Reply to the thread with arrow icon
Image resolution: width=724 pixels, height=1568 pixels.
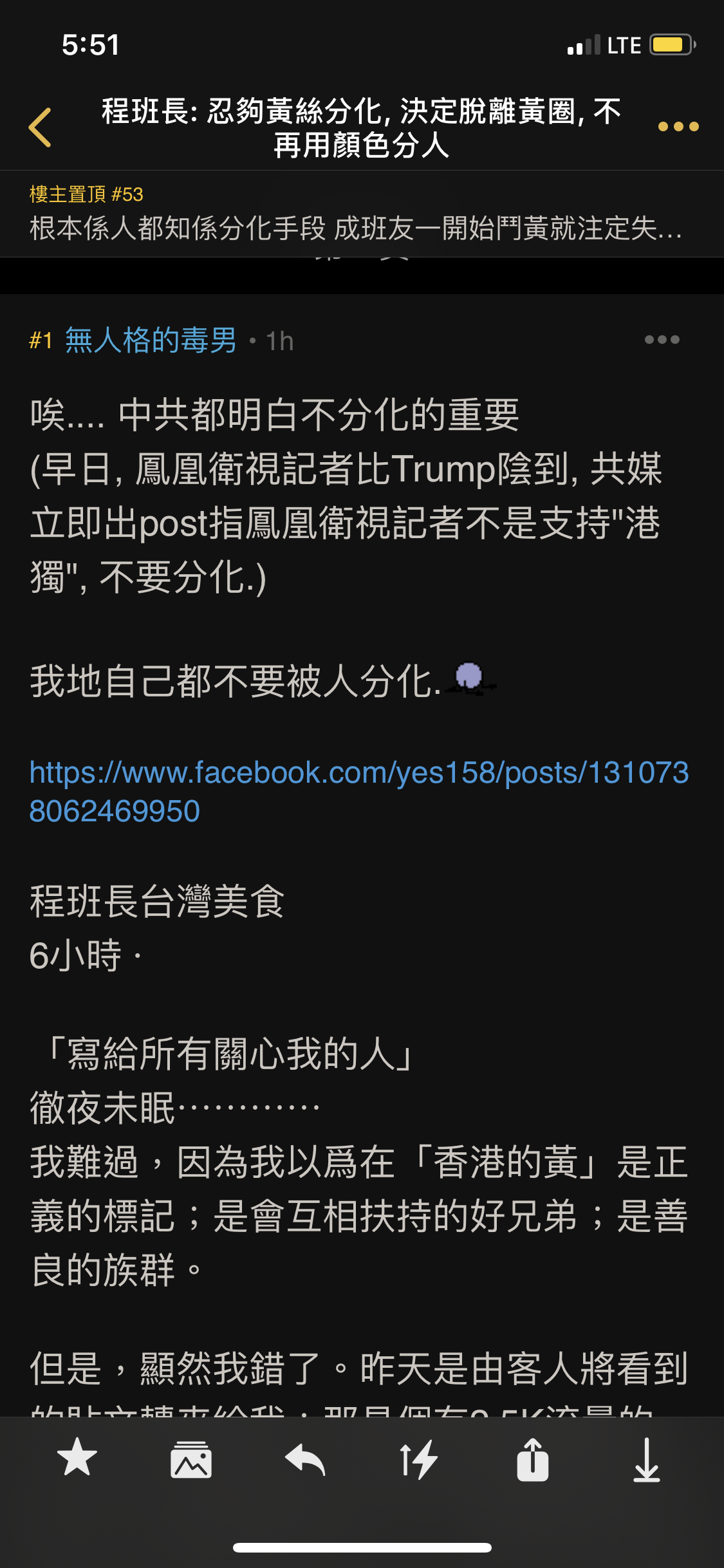305,1459
